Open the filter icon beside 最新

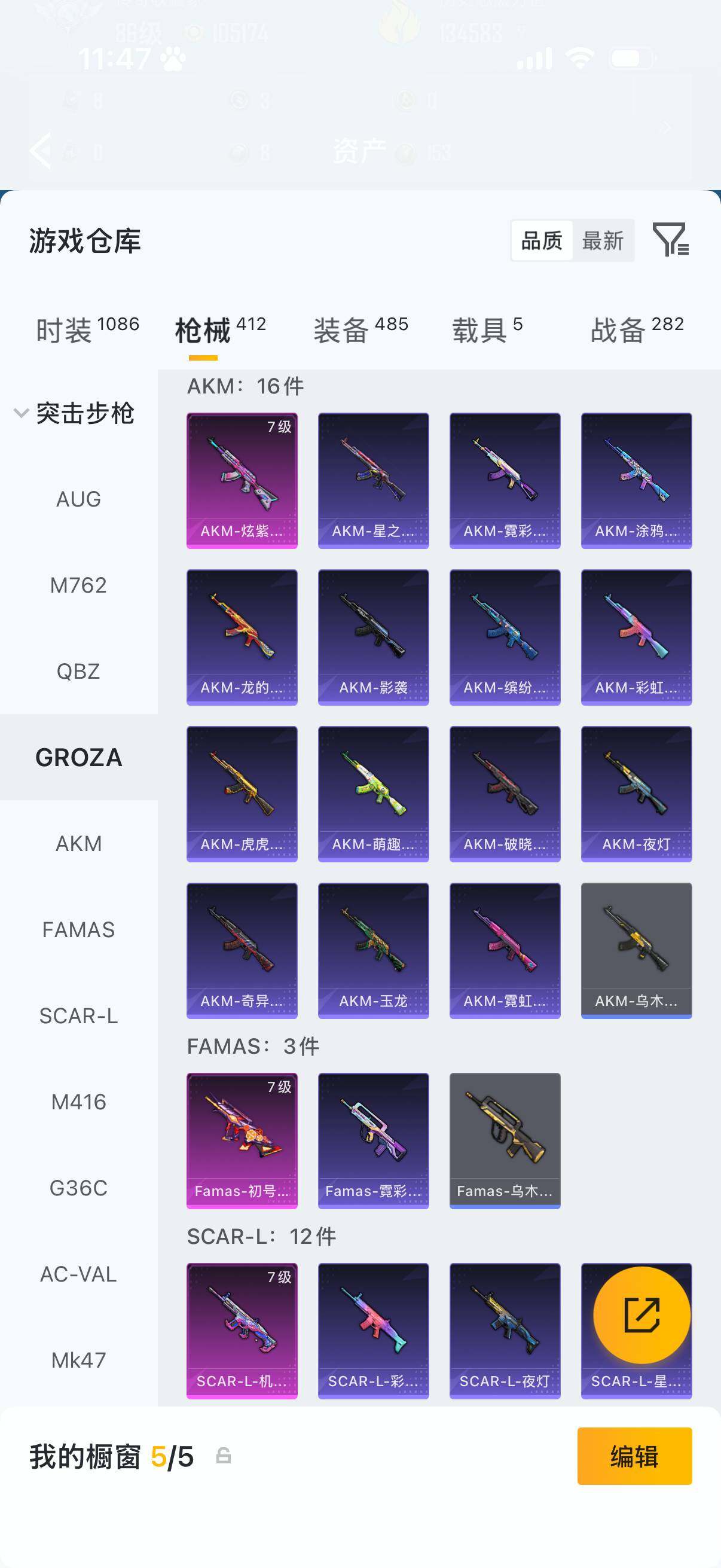[671, 239]
